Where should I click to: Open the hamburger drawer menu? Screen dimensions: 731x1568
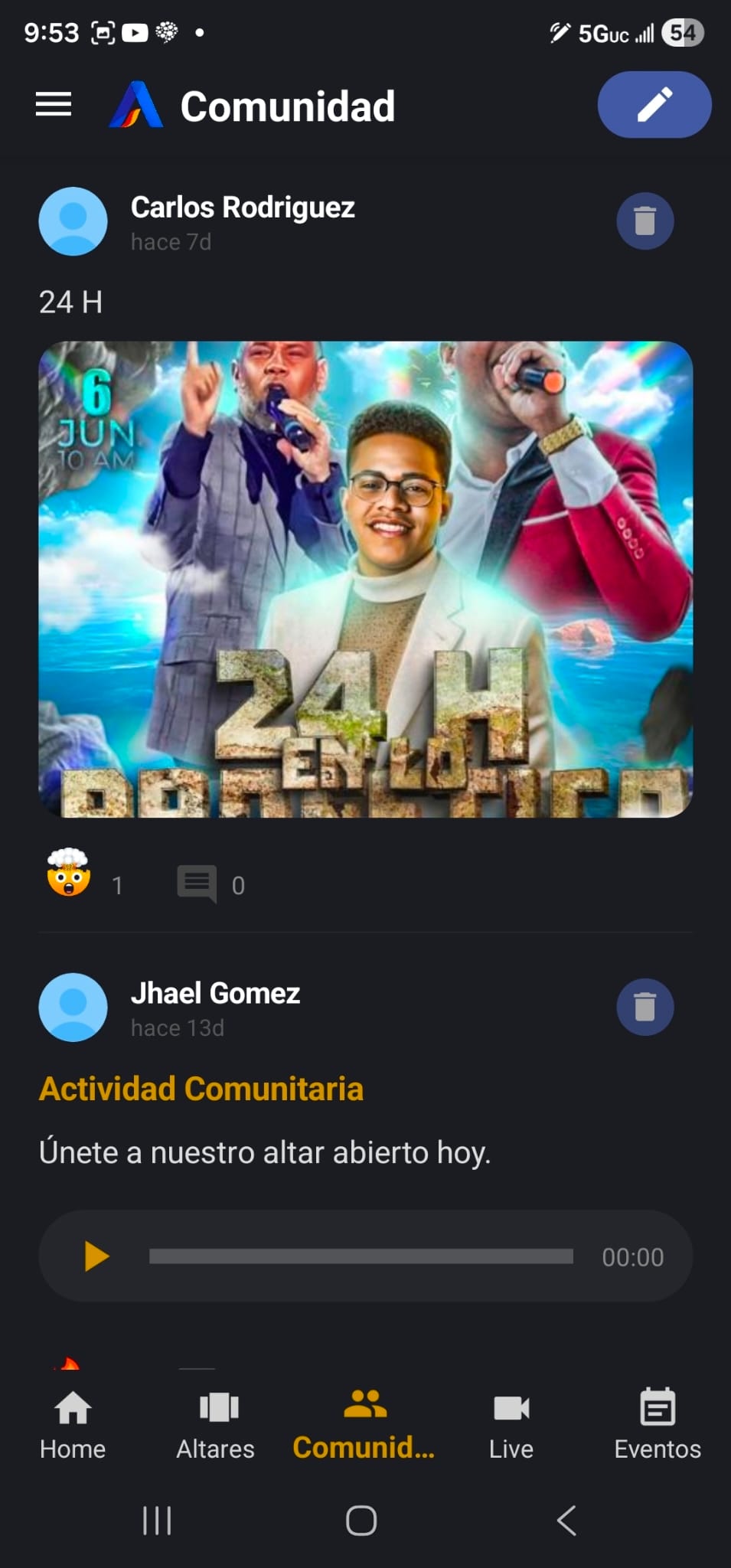pos(54,105)
